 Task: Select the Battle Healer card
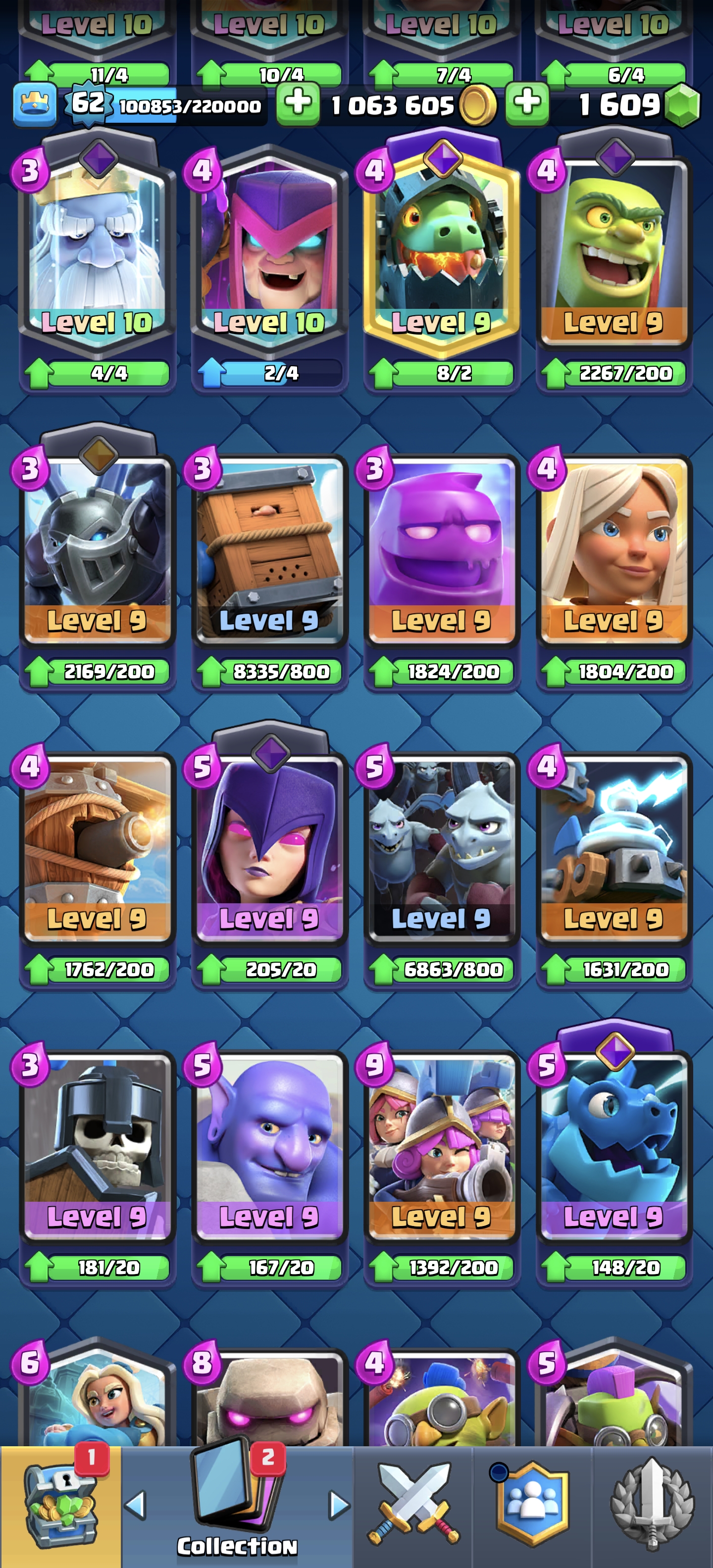pos(614,548)
